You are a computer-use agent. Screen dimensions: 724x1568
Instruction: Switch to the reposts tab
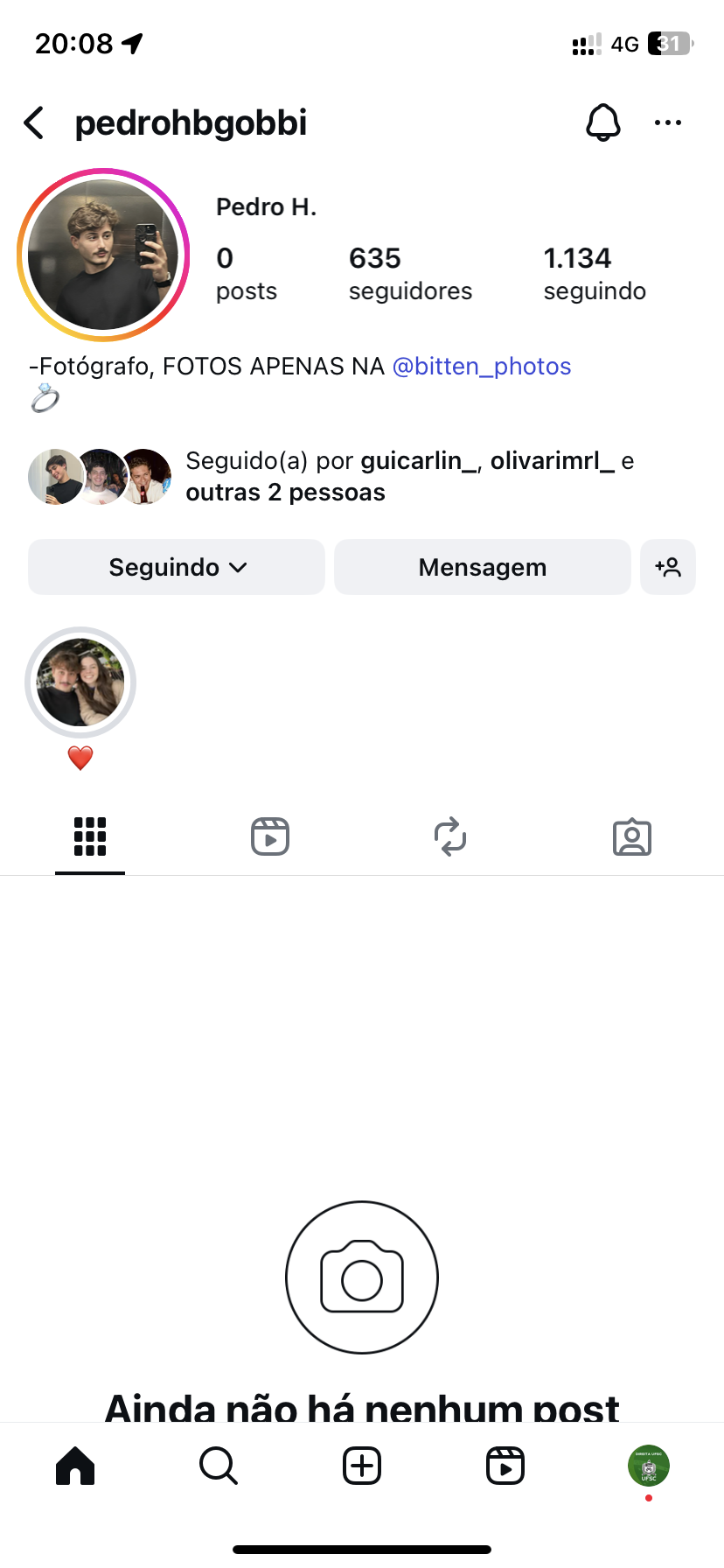pos(450,837)
